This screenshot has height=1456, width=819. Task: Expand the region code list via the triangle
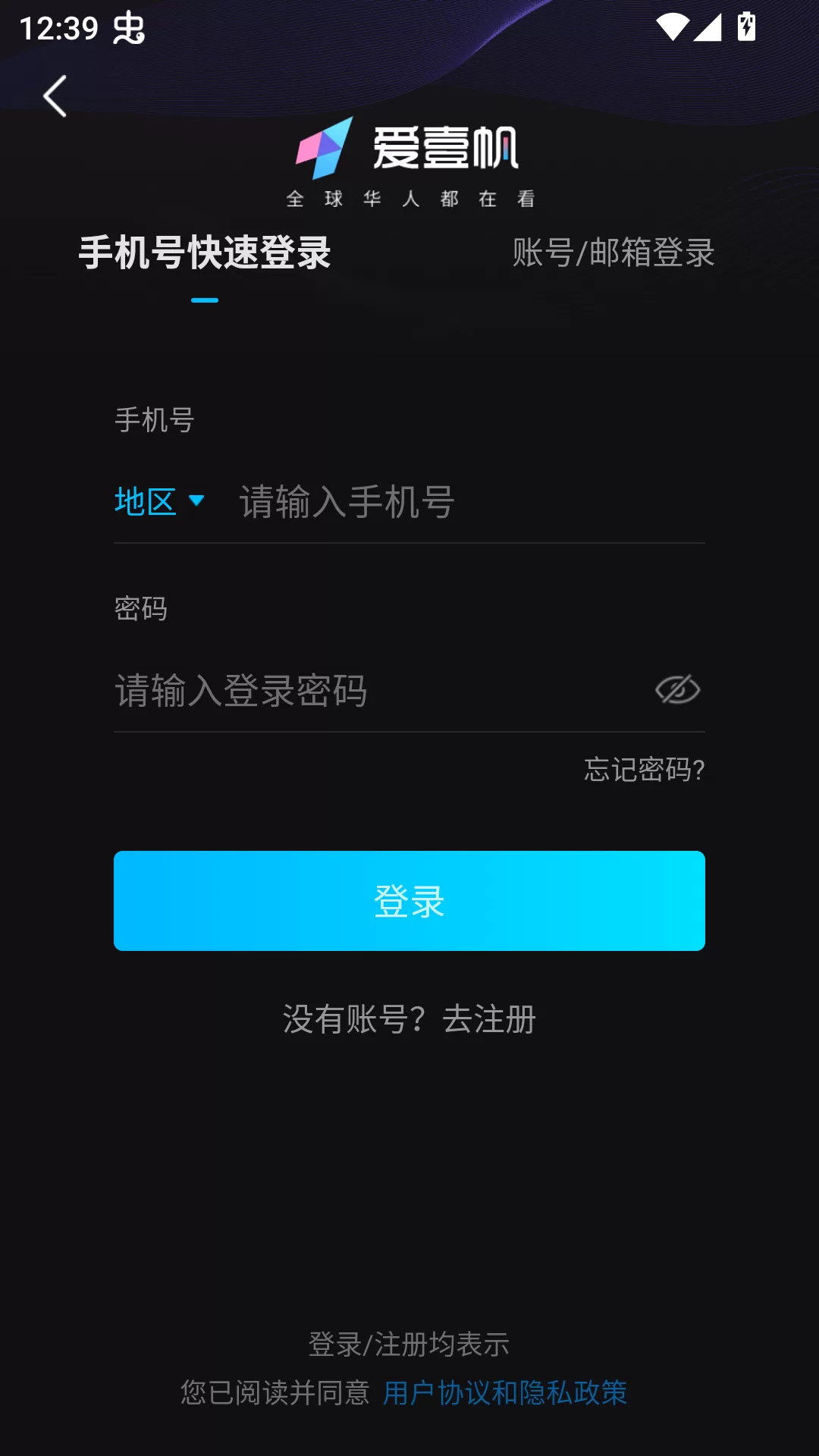(x=198, y=500)
